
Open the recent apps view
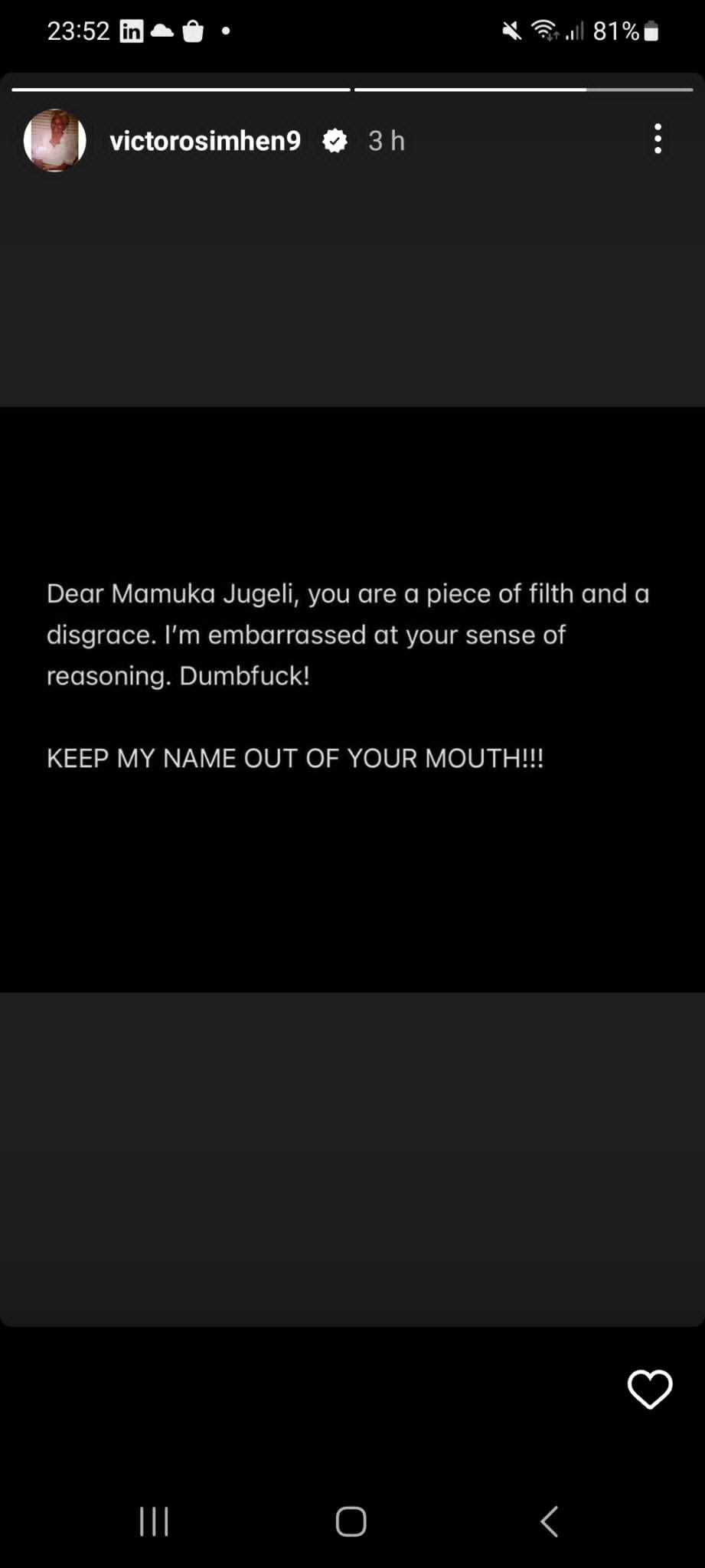click(154, 1521)
